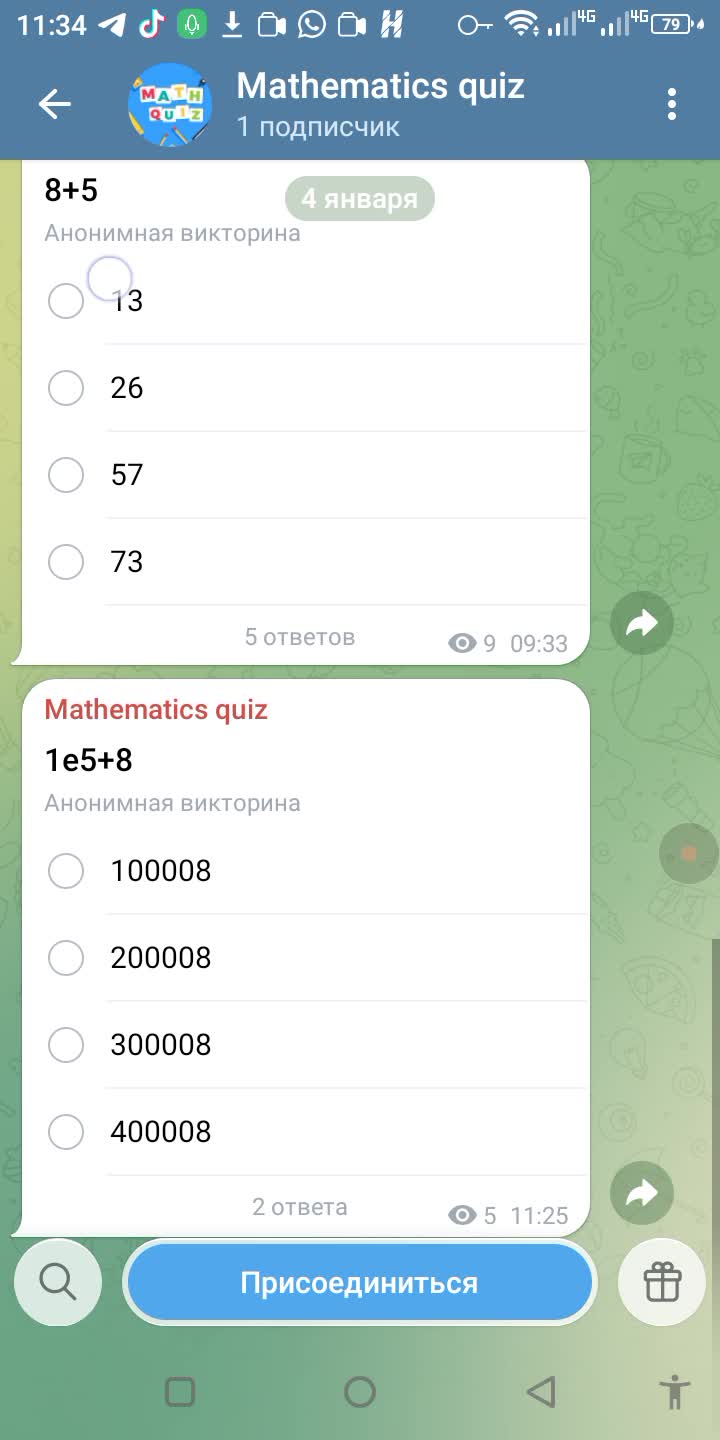
Task: Forward the 1e5+8 quiz post
Action: click(642, 1193)
